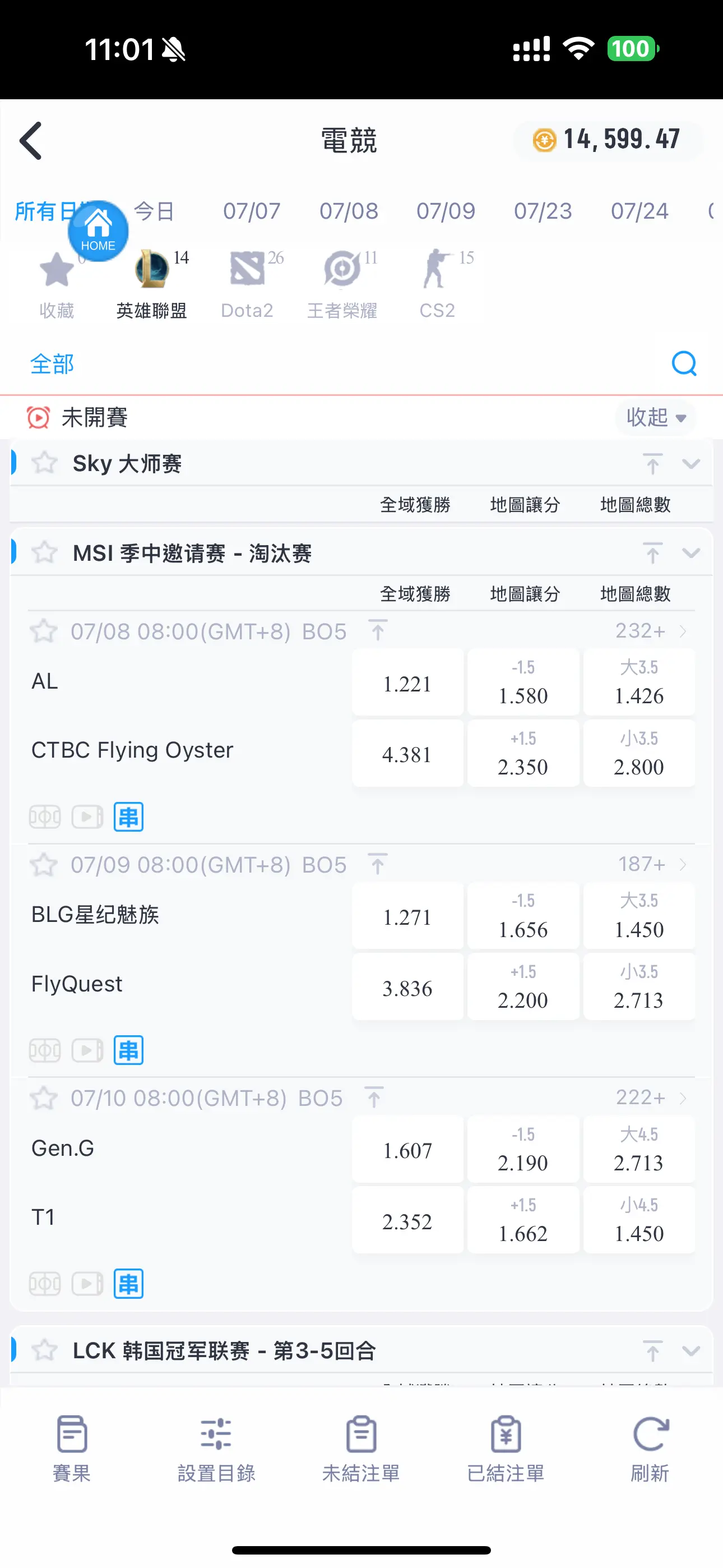Go back with the top-left arrow
Screen dimensions: 723x1568
click(x=31, y=141)
